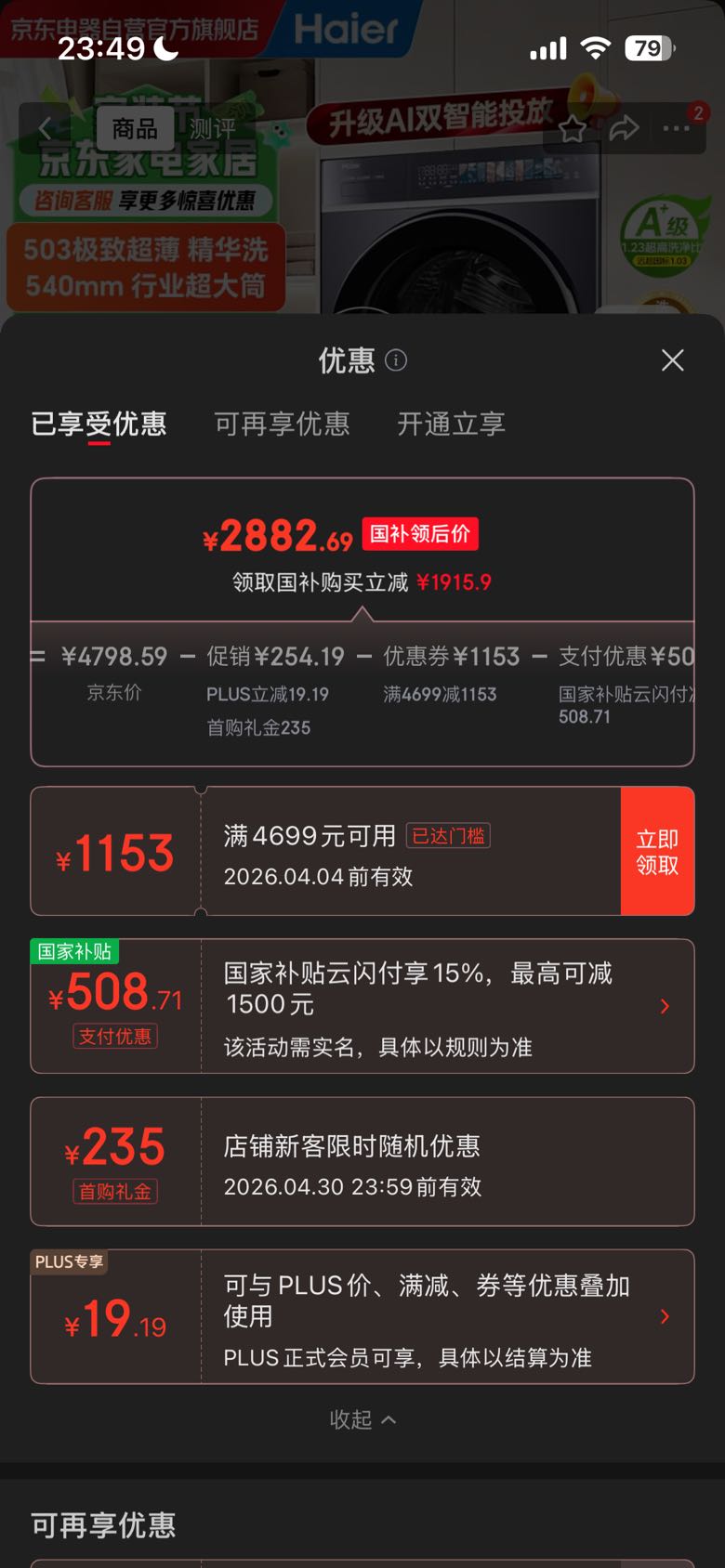Close the 优惠 discount panel
The image size is (725, 1568).
(672, 360)
